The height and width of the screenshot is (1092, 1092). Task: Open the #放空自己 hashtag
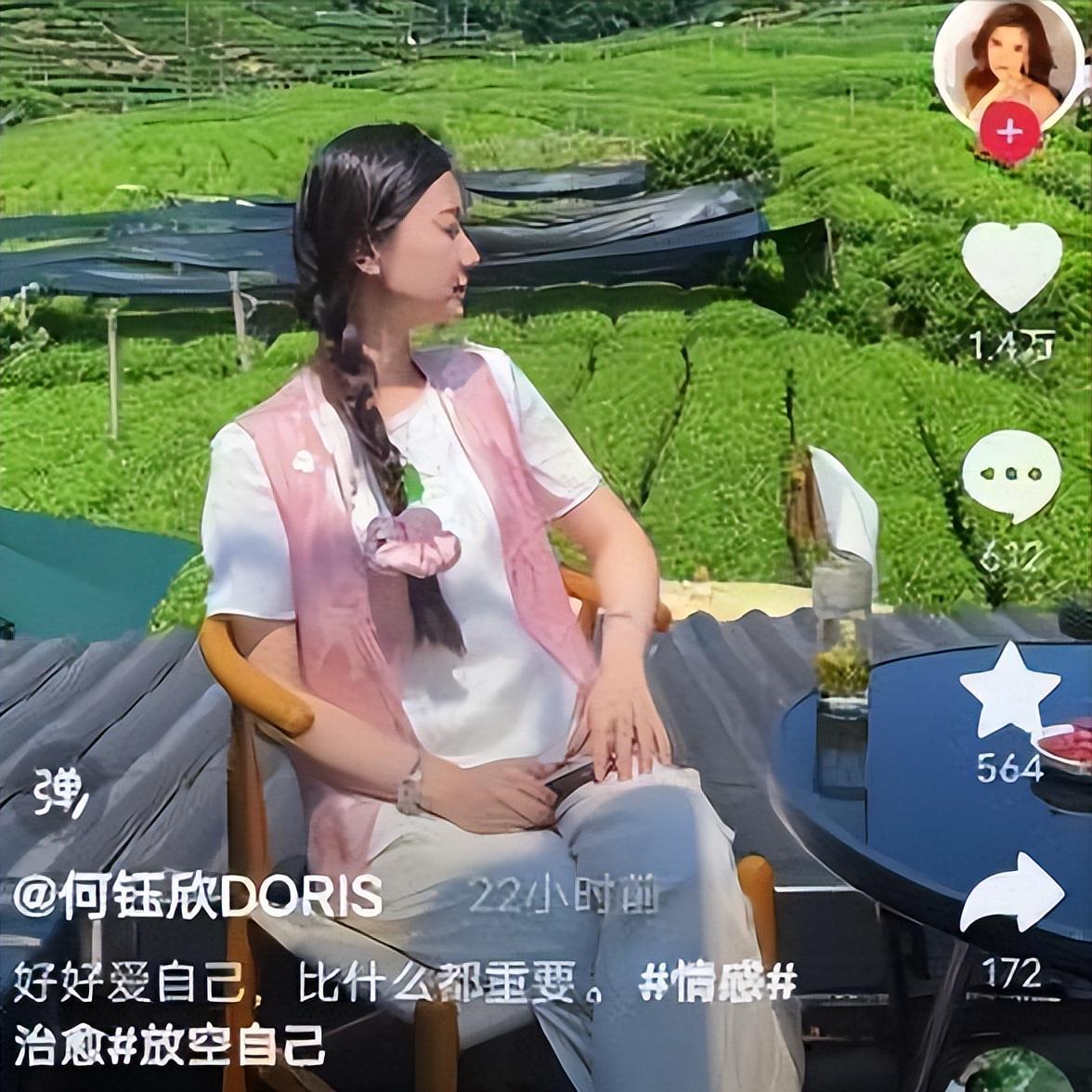218,1046
